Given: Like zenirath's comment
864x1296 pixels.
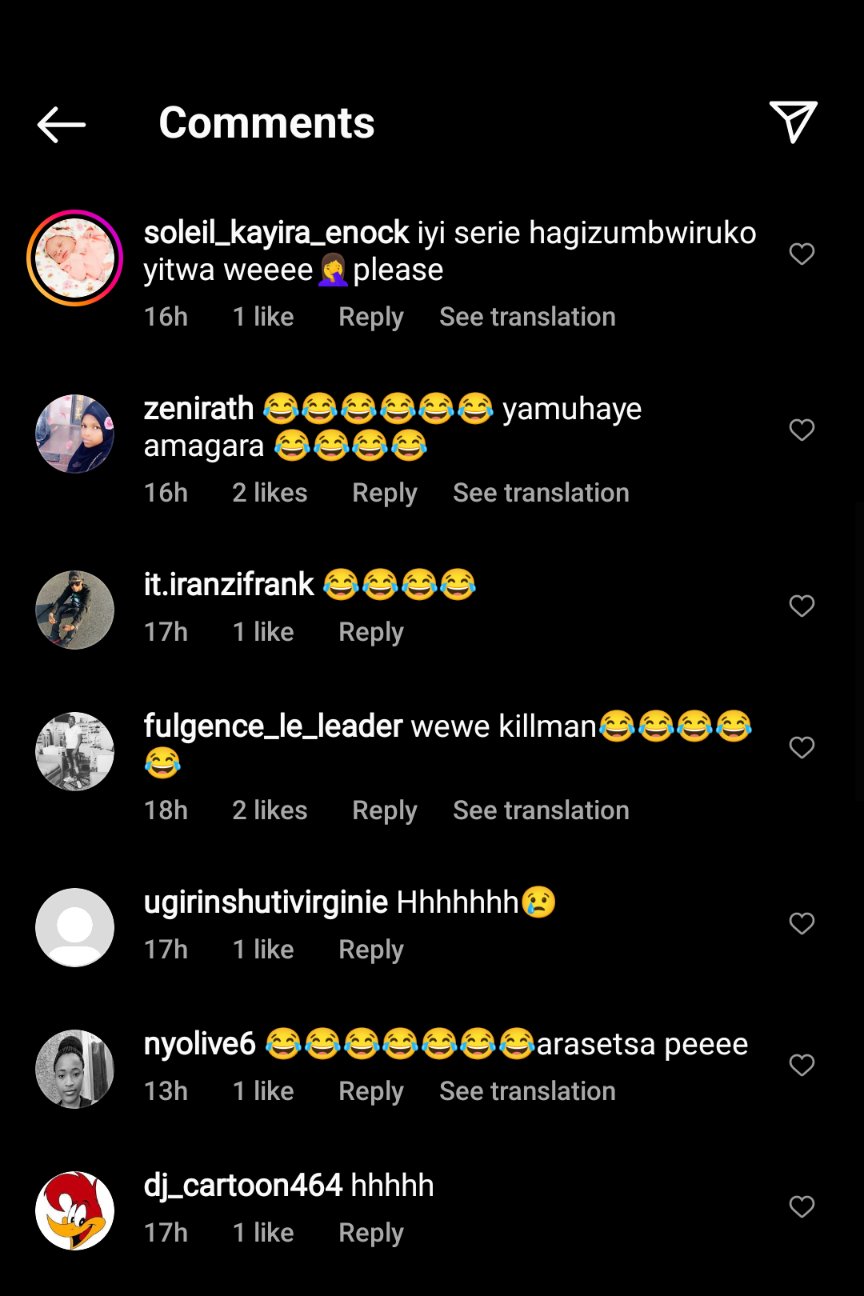Looking at the screenshot, I should click(x=802, y=430).
